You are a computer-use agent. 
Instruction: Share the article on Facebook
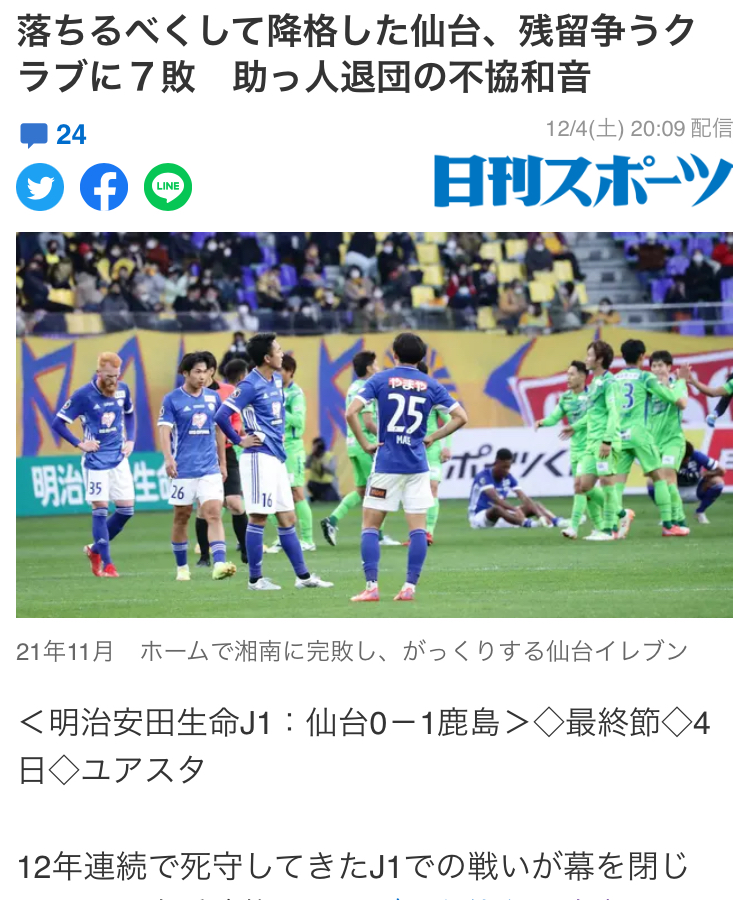pos(104,186)
